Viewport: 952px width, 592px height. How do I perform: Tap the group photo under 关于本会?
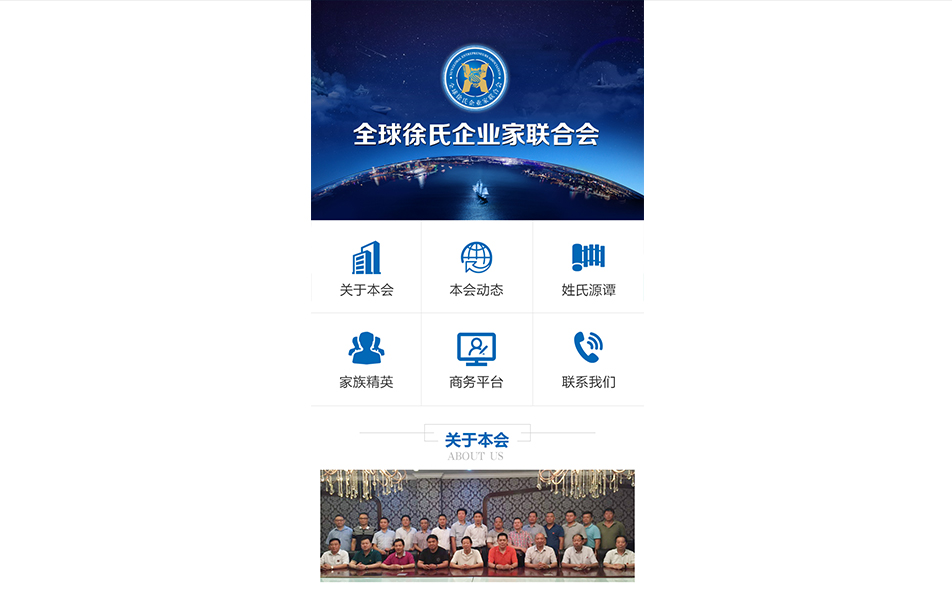(x=477, y=524)
